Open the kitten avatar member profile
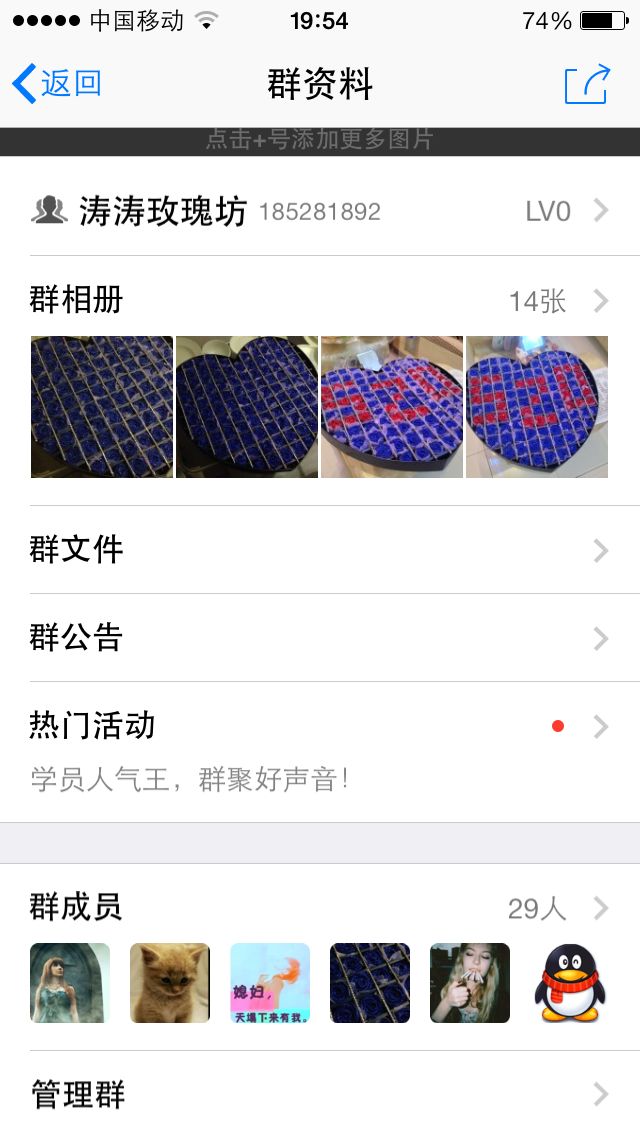The height and width of the screenshot is (1136, 640). click(x=170, y=983)
